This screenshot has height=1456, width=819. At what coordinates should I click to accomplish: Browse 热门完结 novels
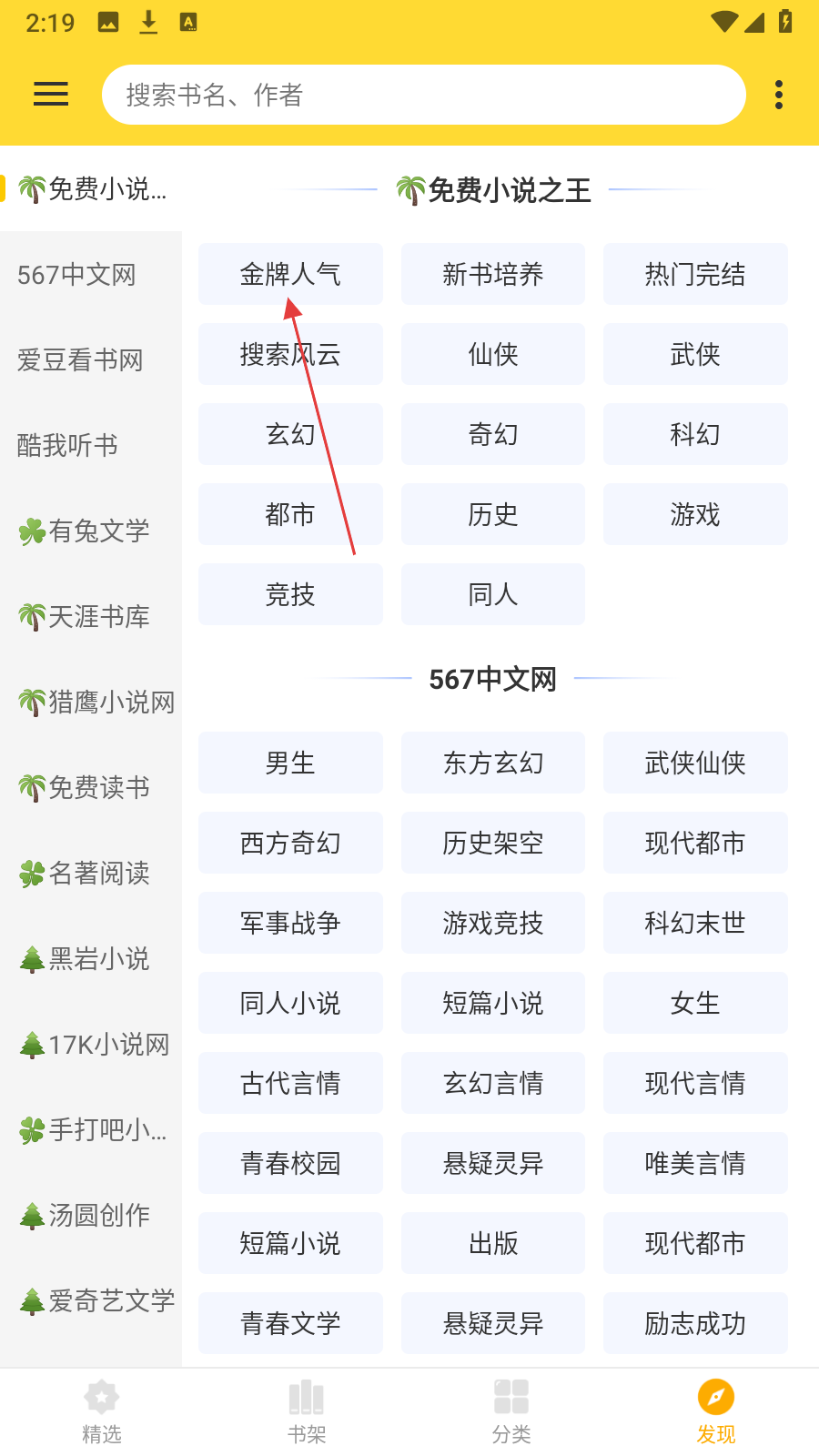[x=695, y=274]
